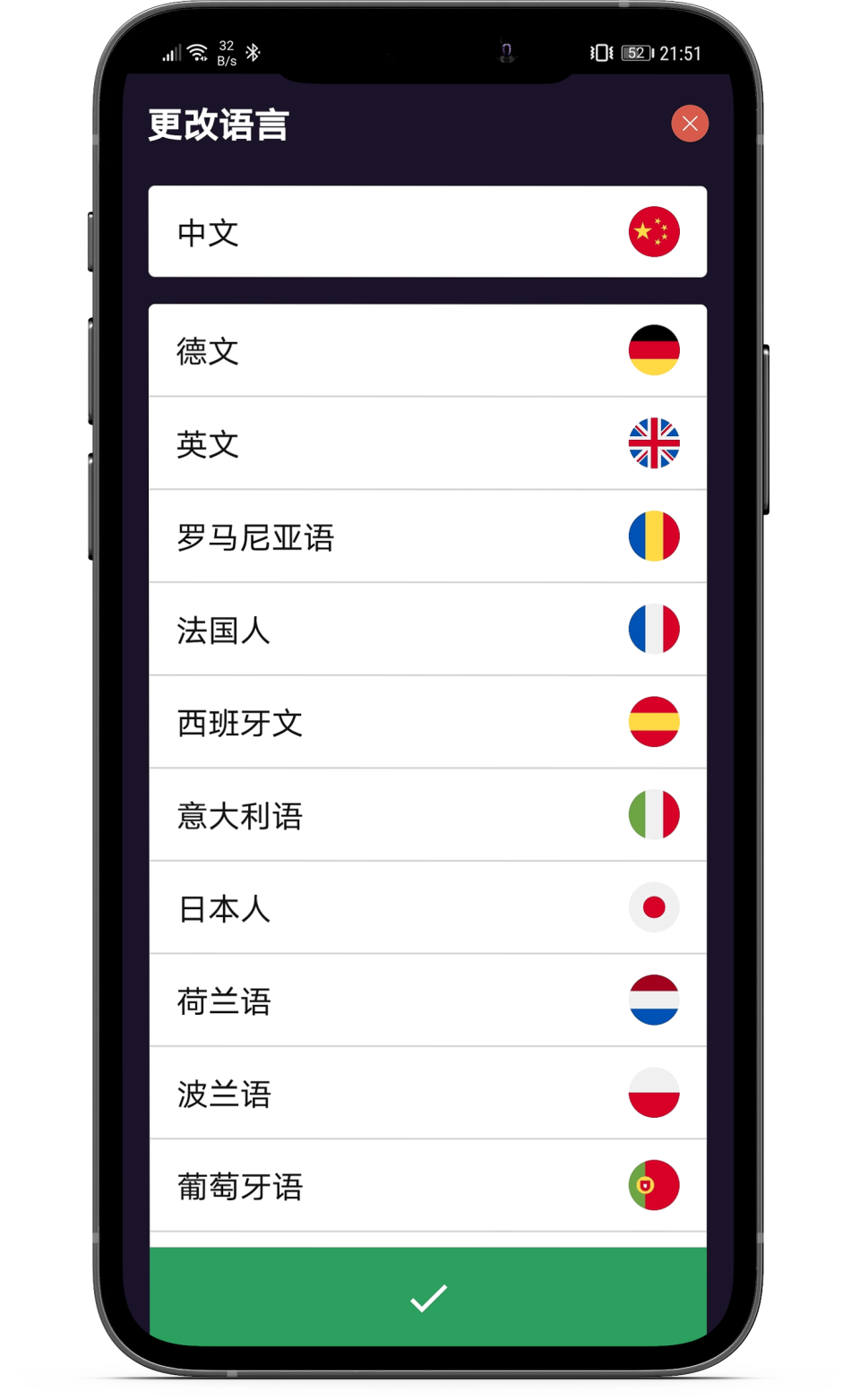Pick 罗马尼亚语 (Romanian) language
Viewport: 860px width, 1400px height.
coord(427,537)
